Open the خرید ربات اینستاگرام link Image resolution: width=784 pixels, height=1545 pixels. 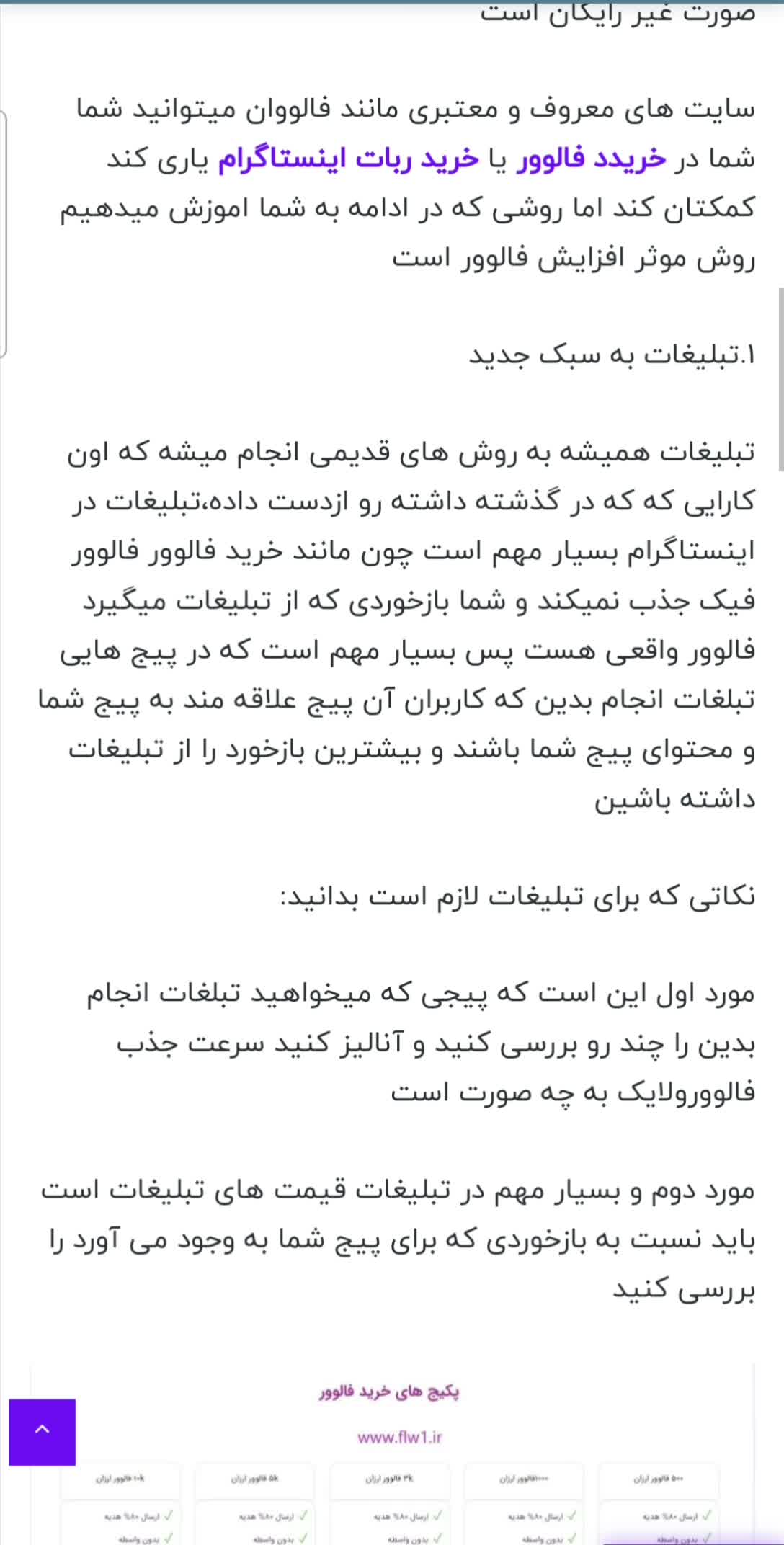[349, 159]
